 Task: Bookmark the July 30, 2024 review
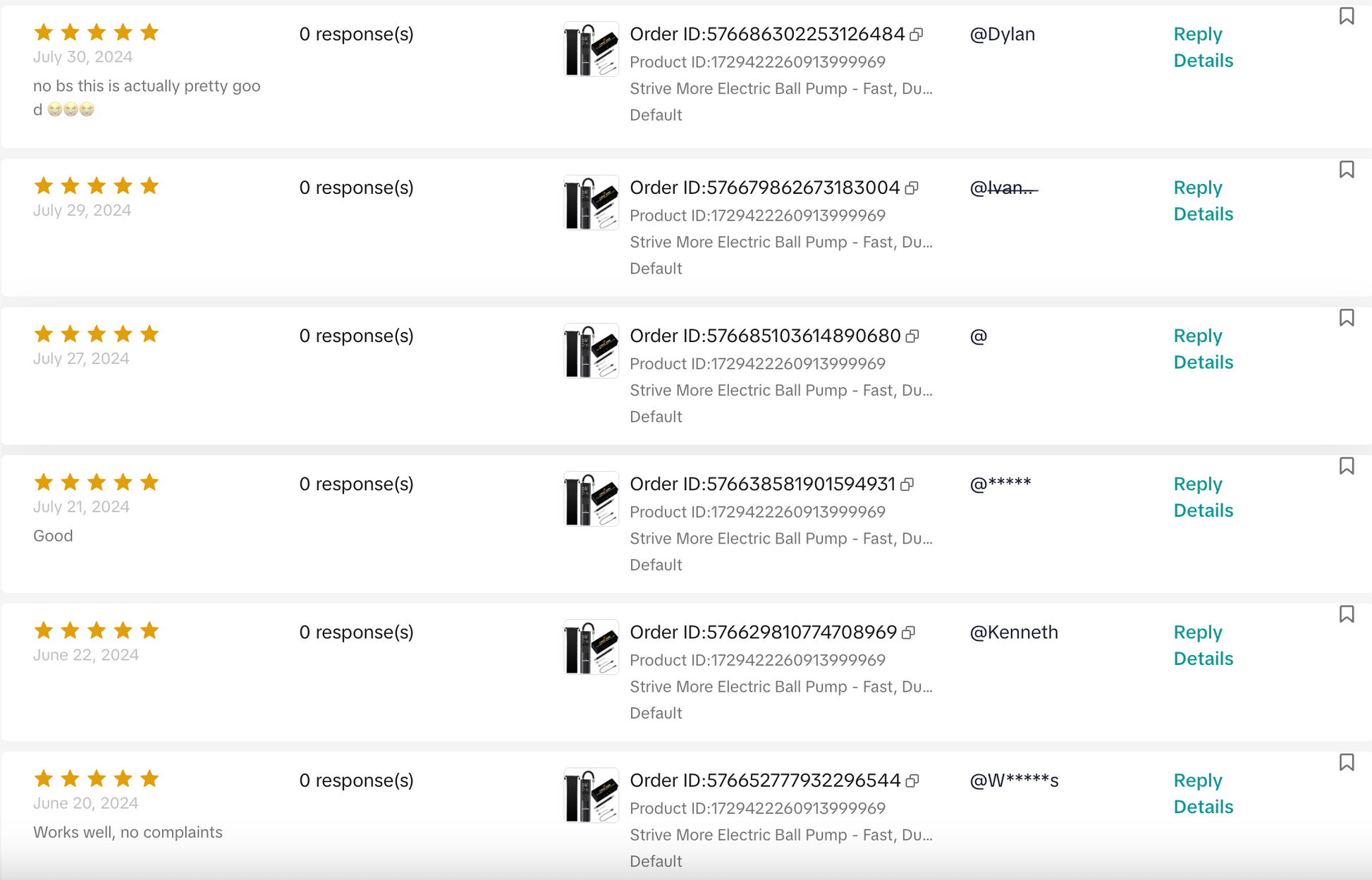1346,16
